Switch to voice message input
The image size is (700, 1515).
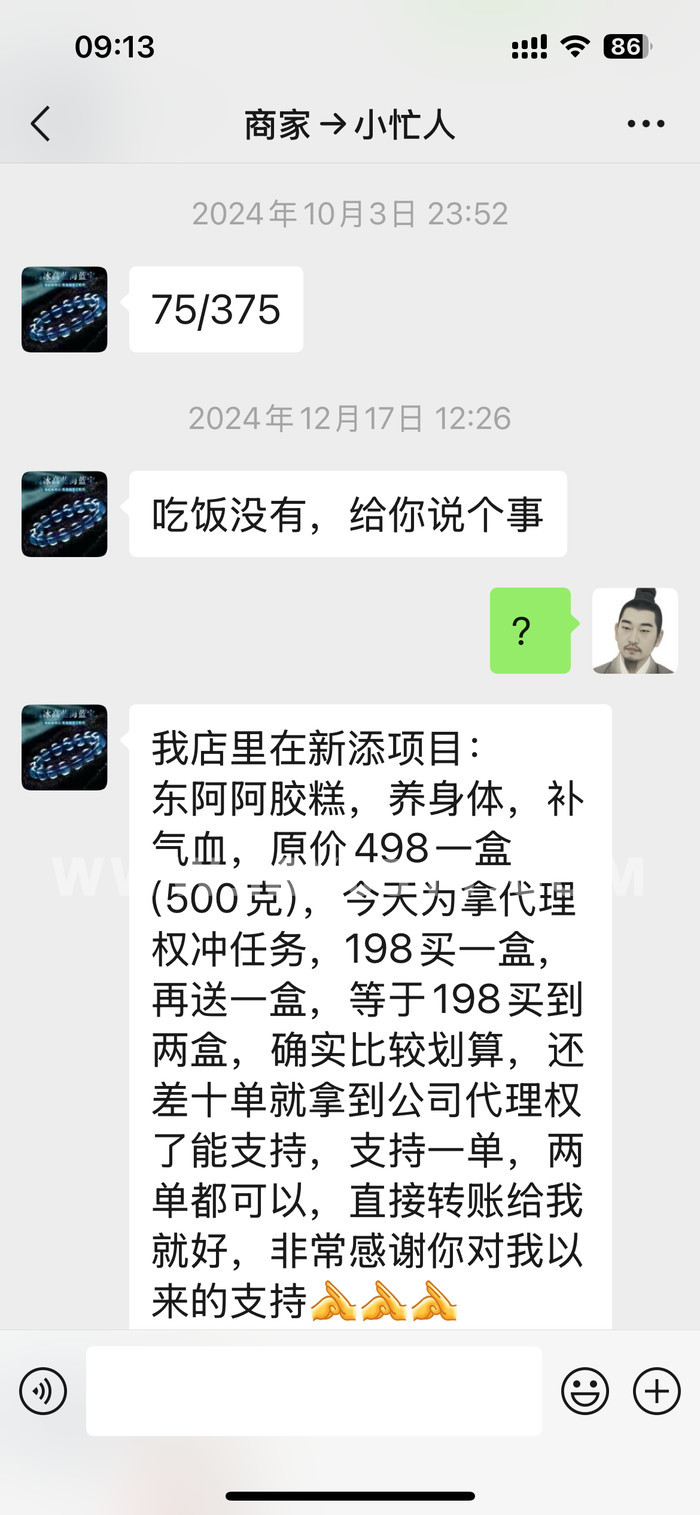point(43,1391)
